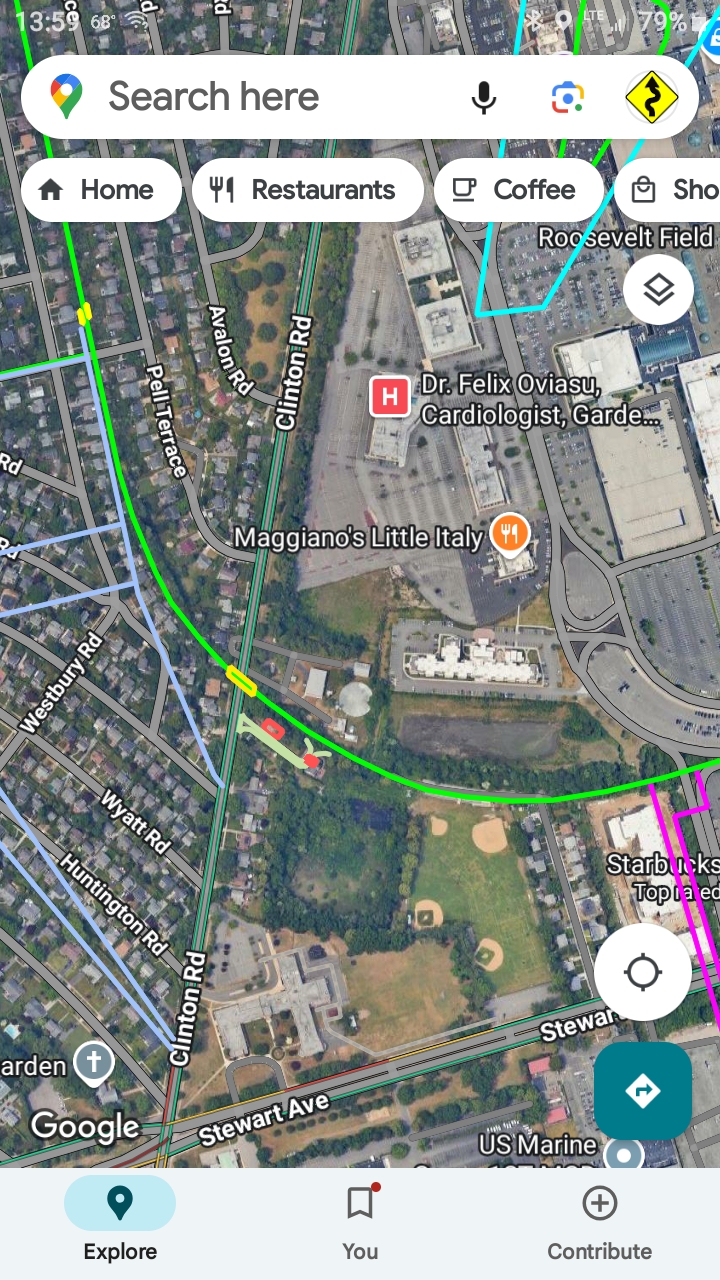Switch to the Contribute tab
The image size is (720, 1280).
click(x=599, y=1220)
